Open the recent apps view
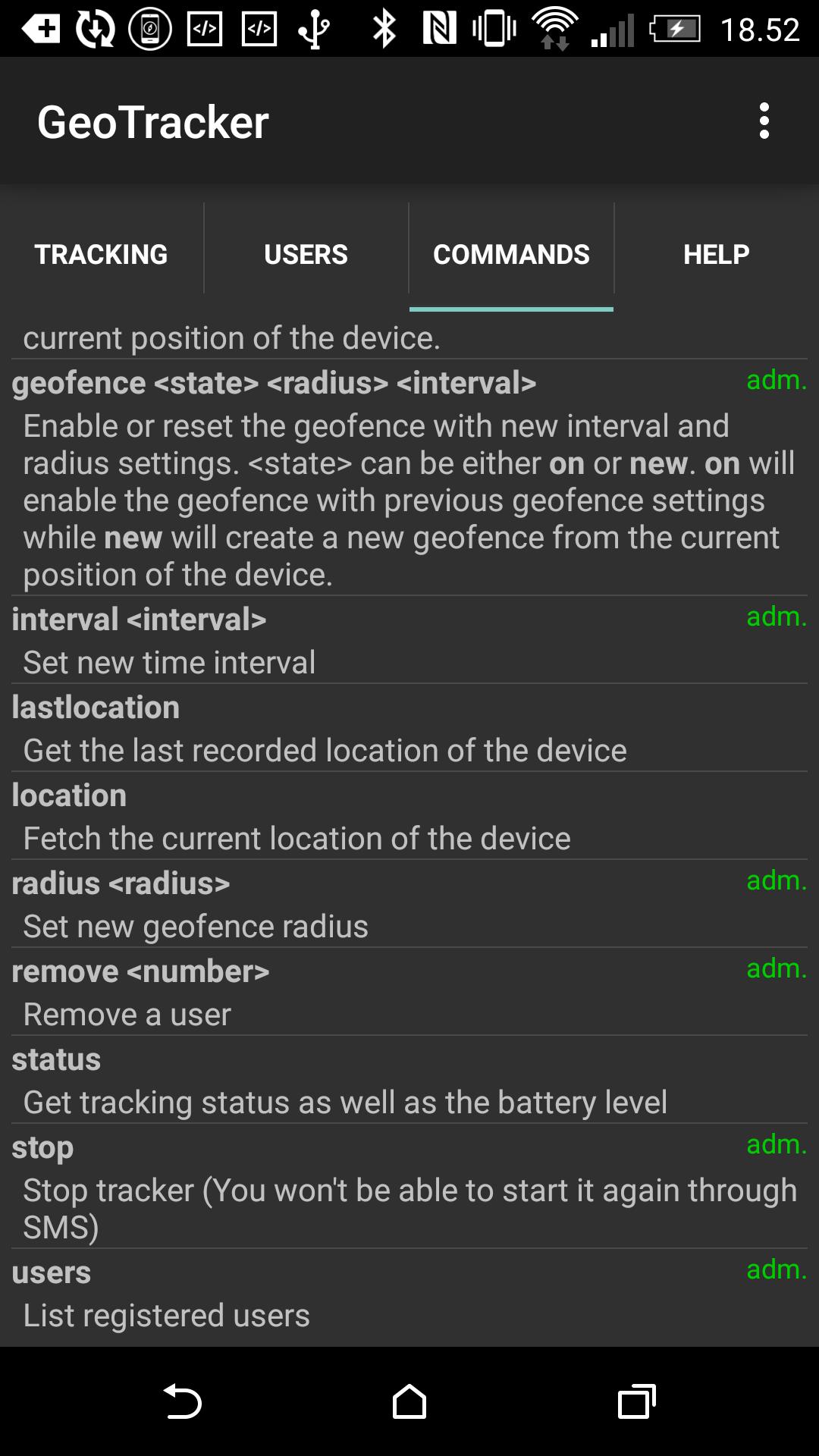 point(636,1401)
